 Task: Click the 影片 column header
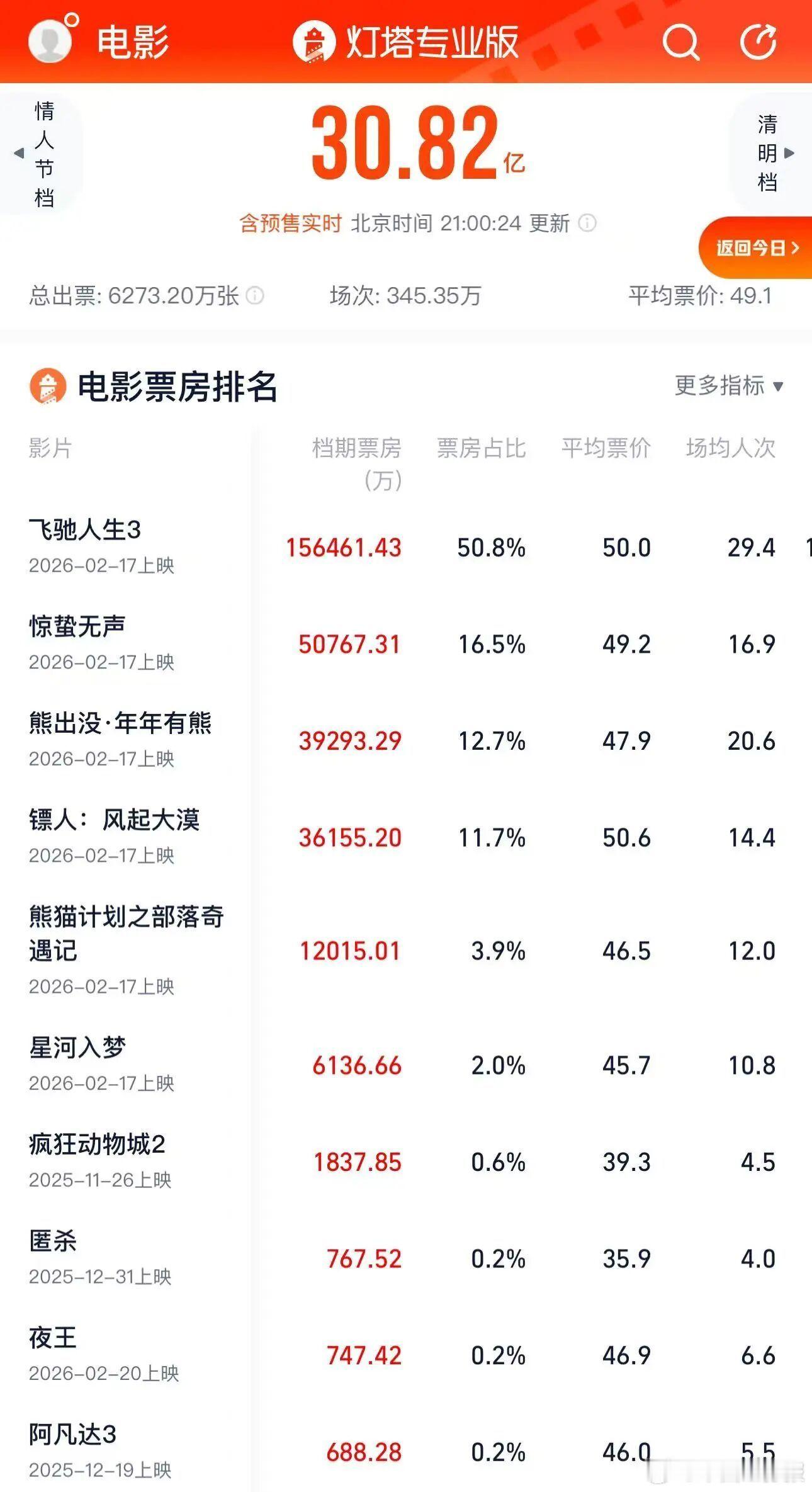tap(49, 448)
